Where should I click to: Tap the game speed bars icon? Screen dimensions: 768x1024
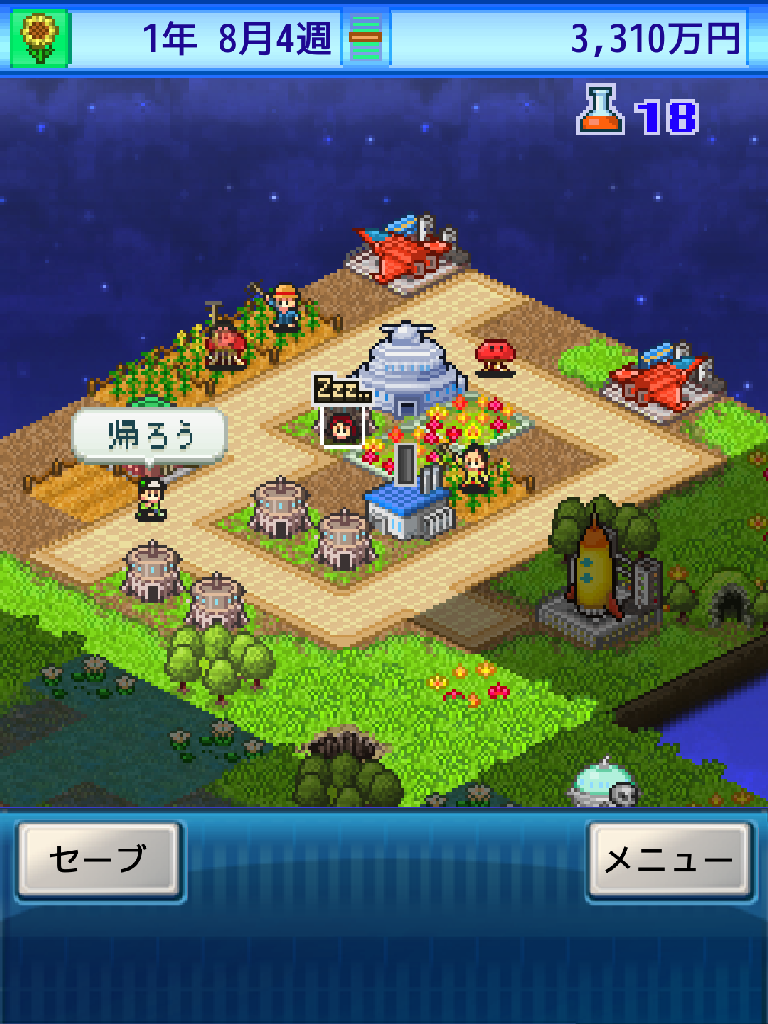pos(365,38)
